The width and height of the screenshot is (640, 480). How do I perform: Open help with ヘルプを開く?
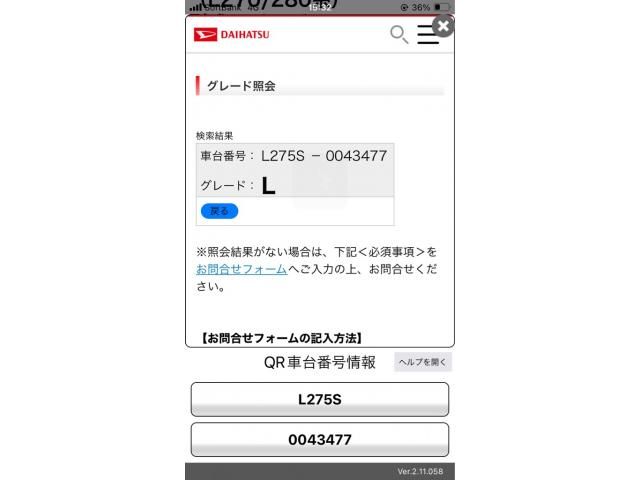423,362
